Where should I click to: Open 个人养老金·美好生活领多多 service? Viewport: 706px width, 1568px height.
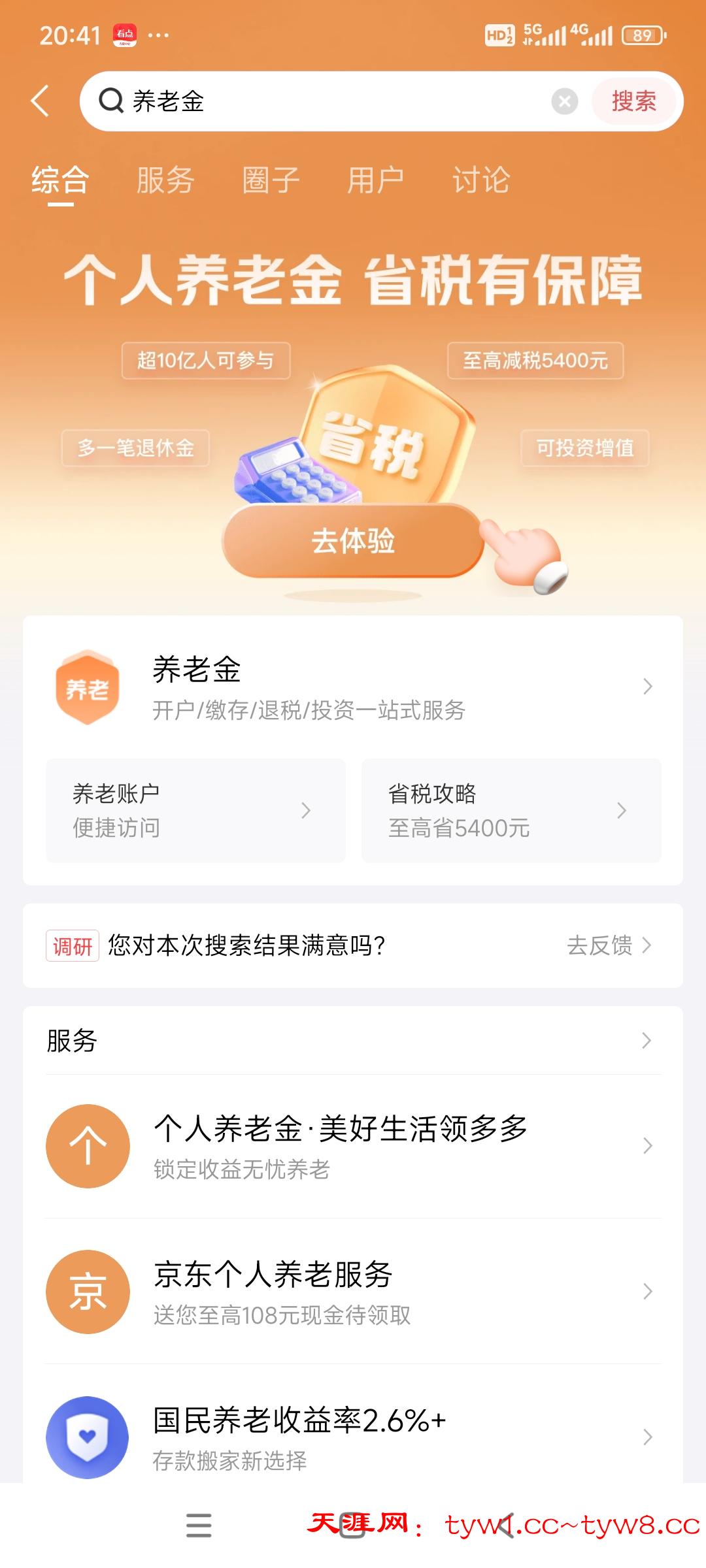(353, 1146)
